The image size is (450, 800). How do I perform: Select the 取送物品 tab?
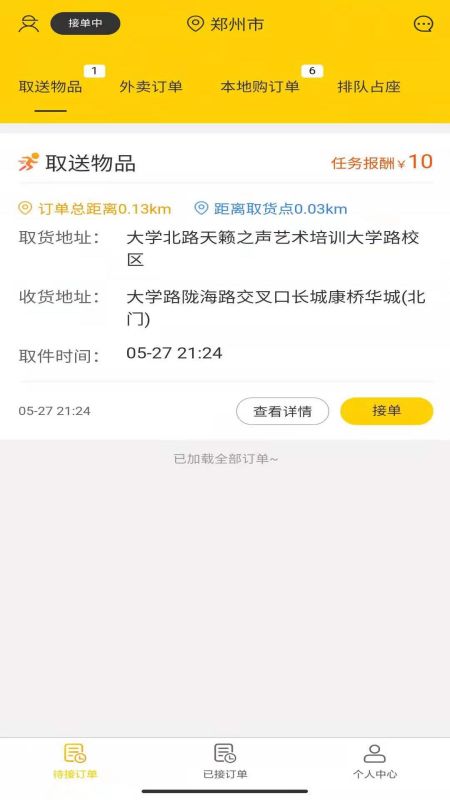coord(51,87)
